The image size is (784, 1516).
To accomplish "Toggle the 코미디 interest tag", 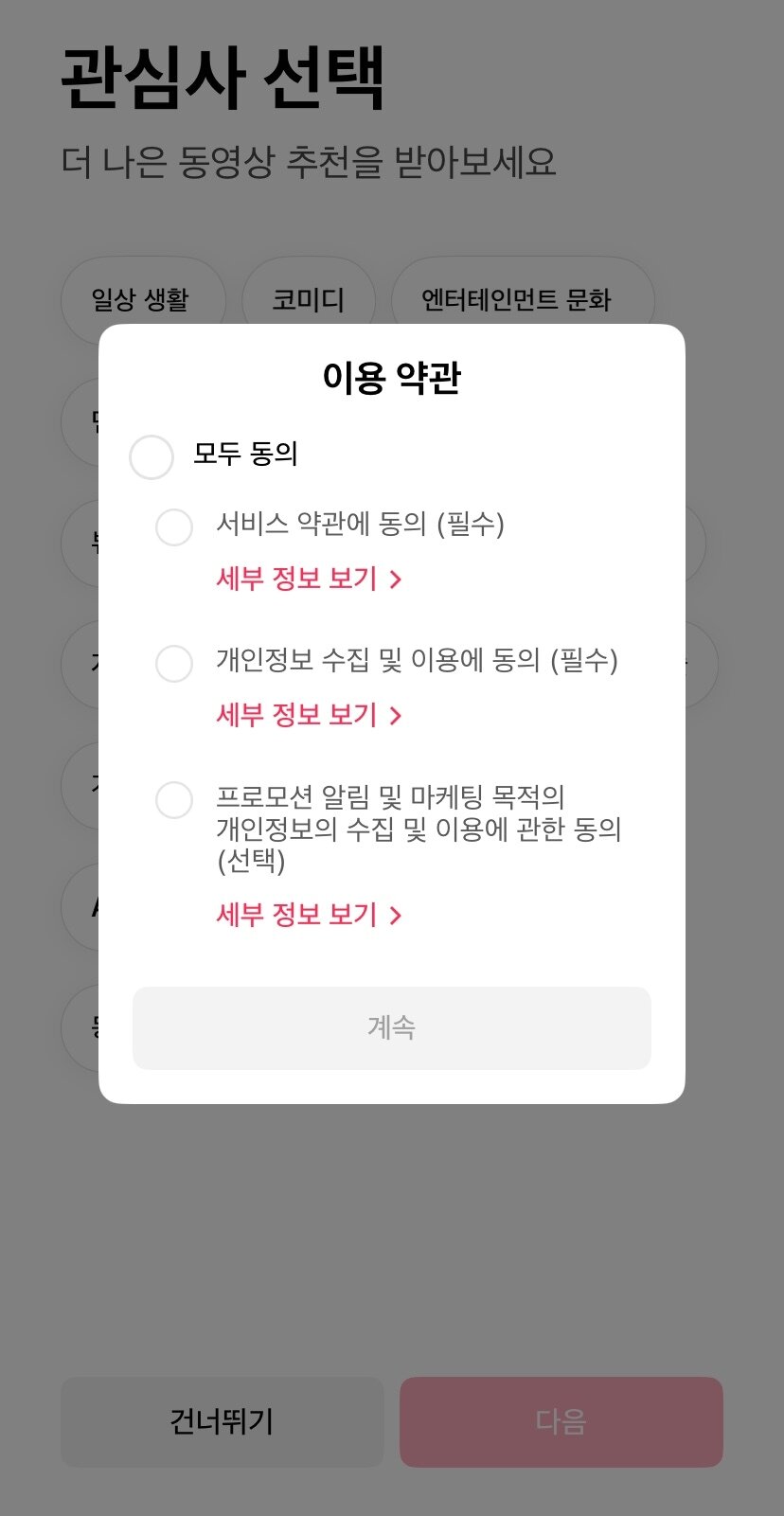I will pyautogui.click(x=309, y=298).
